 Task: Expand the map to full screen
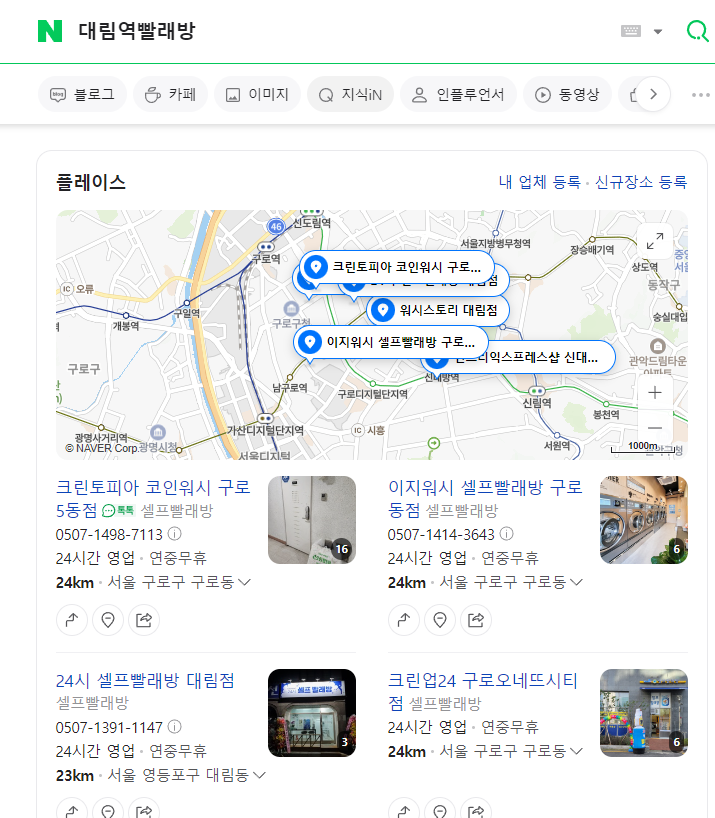coord(655,241)
